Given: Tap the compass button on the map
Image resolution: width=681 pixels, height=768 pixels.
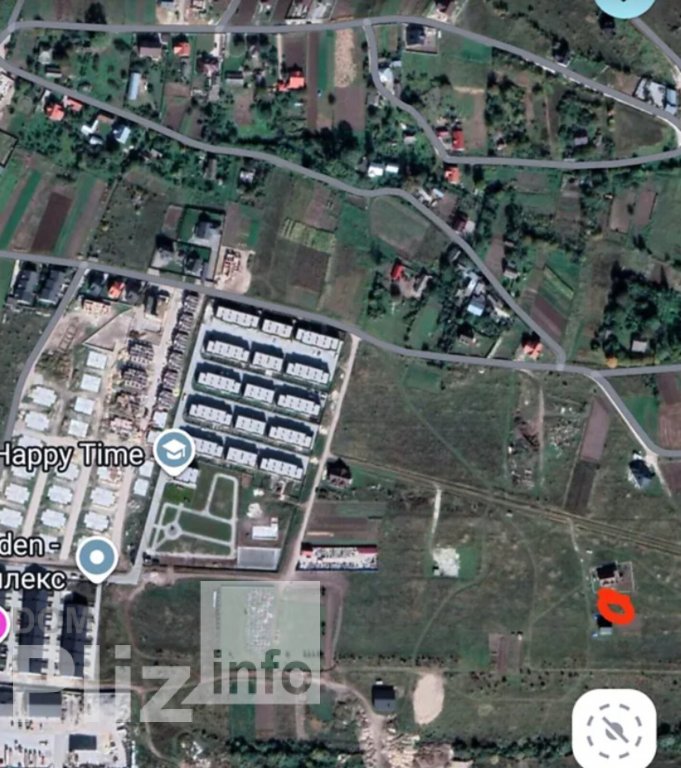Looking at the screenshot, I should [x=614, y=729].
